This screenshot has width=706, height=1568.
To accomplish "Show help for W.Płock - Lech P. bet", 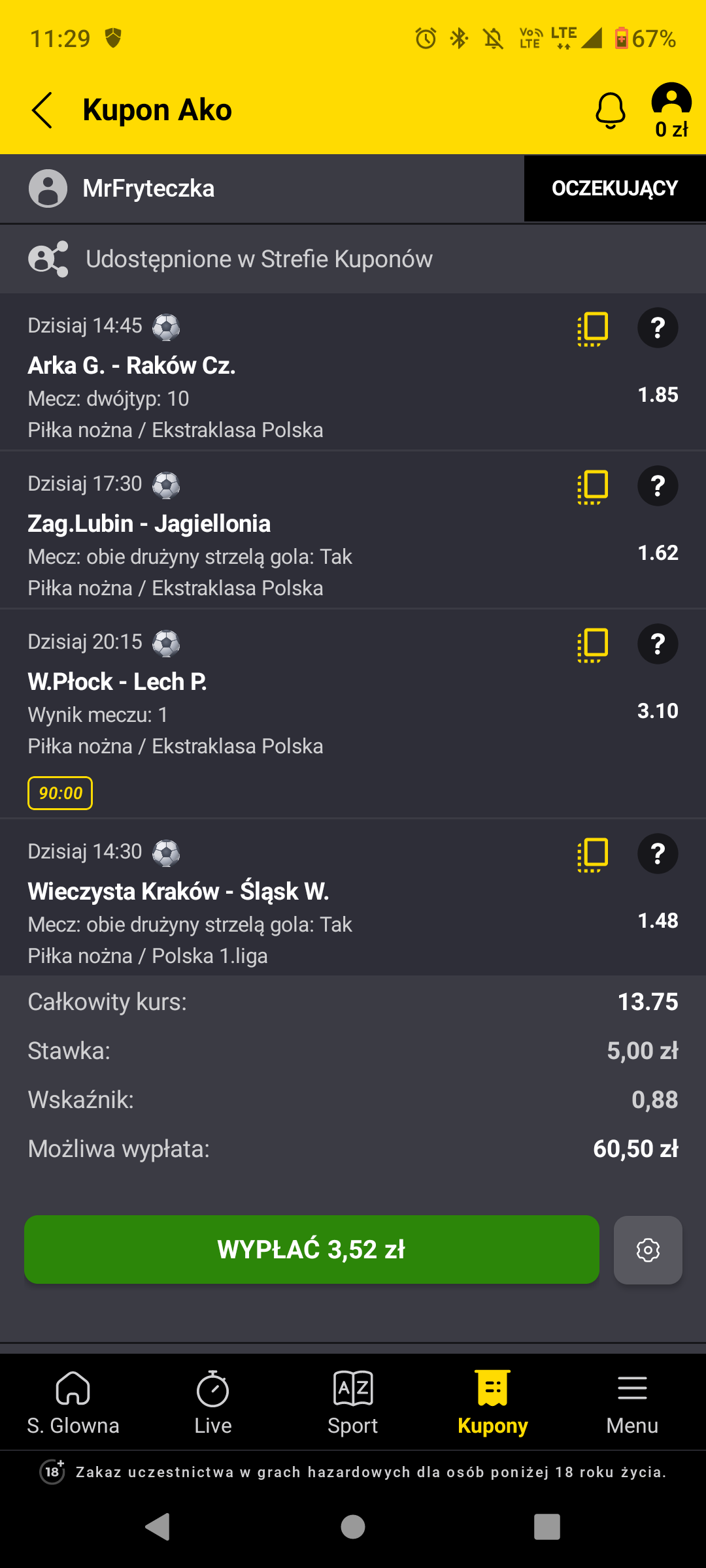I will (x=658, y=644).
